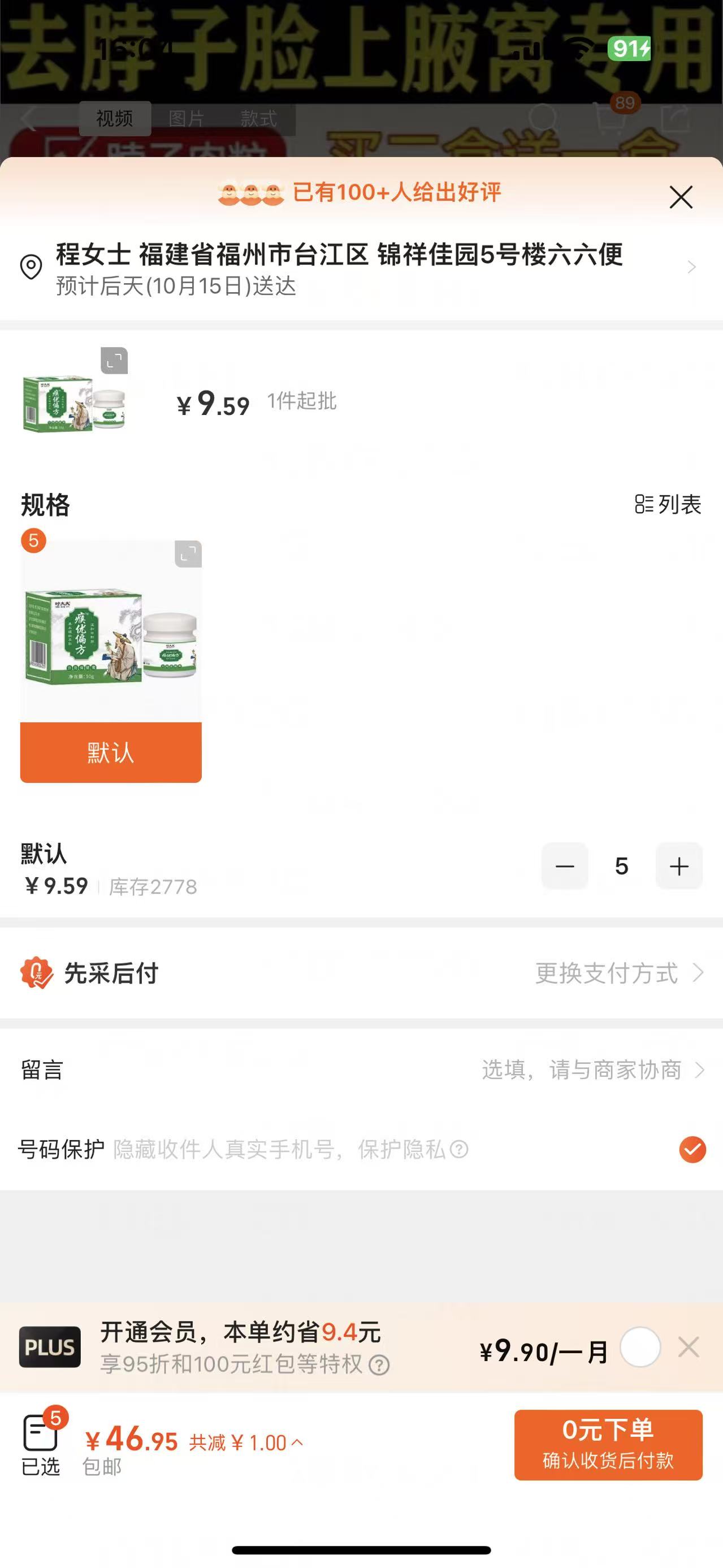View 号码保护 help info icon
Viewport: 723px width, 1568px height.
(459, 1149)
